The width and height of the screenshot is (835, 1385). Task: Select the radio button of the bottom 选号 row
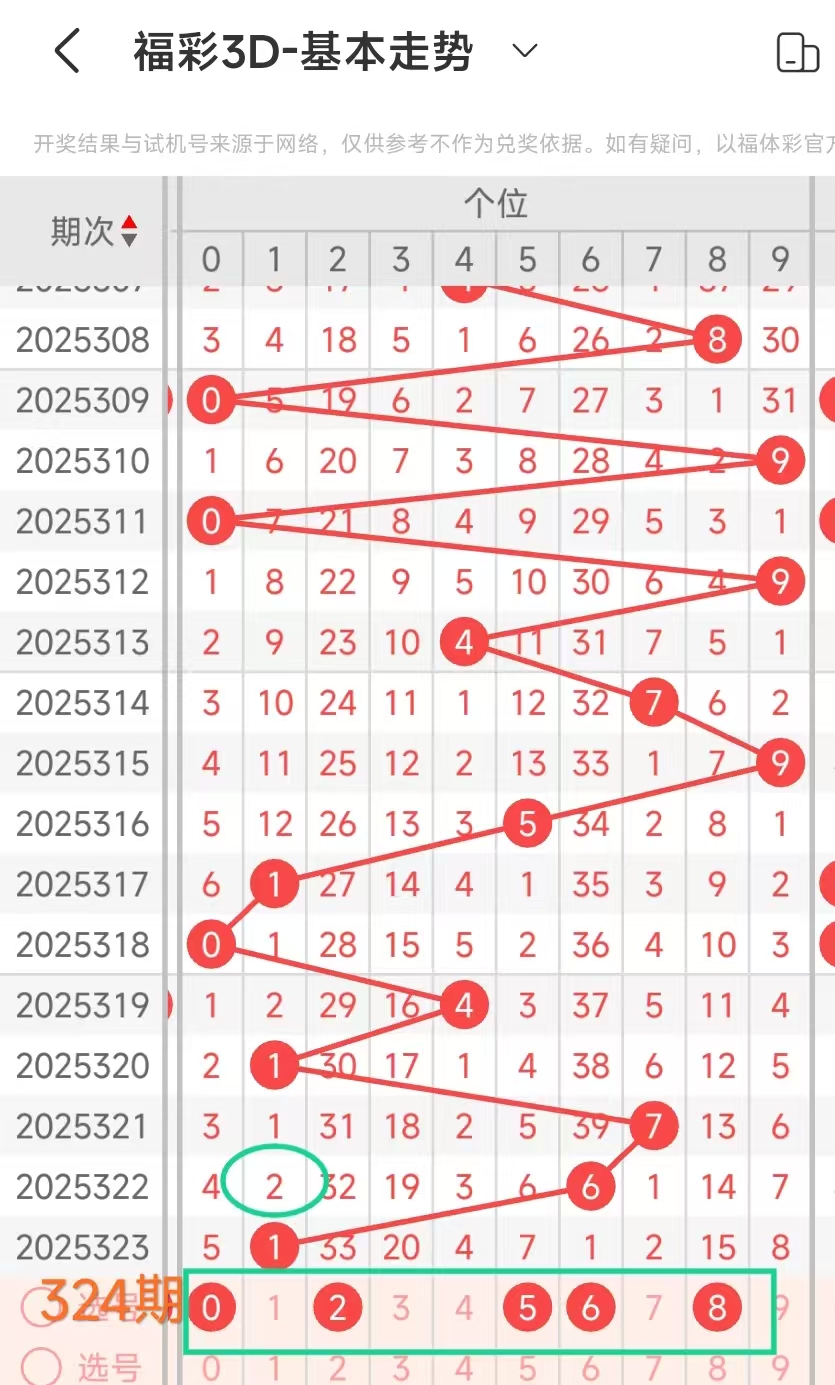click(x=41, y=1367)
